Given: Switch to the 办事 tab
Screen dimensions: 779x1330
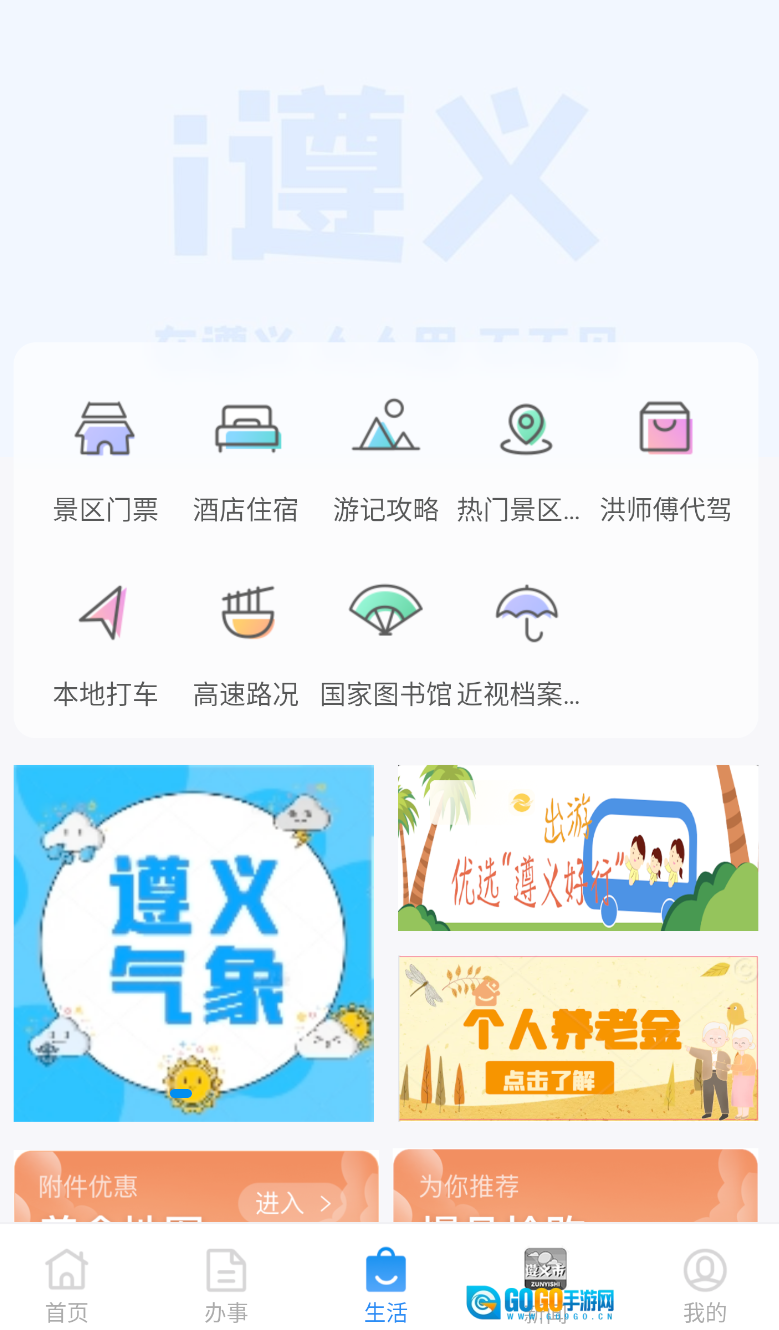Looking at the screenshot, I should click(x=226, y=1285).
